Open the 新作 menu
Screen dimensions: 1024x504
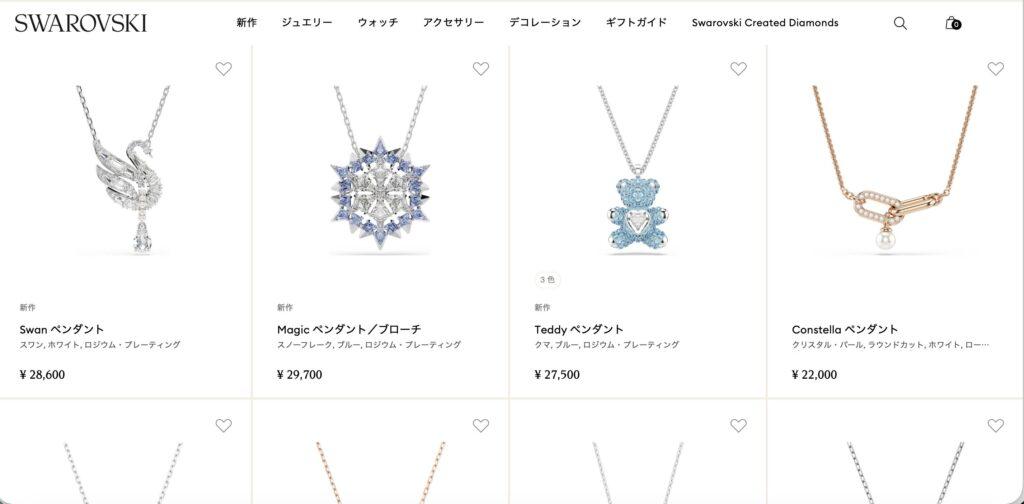247,23
